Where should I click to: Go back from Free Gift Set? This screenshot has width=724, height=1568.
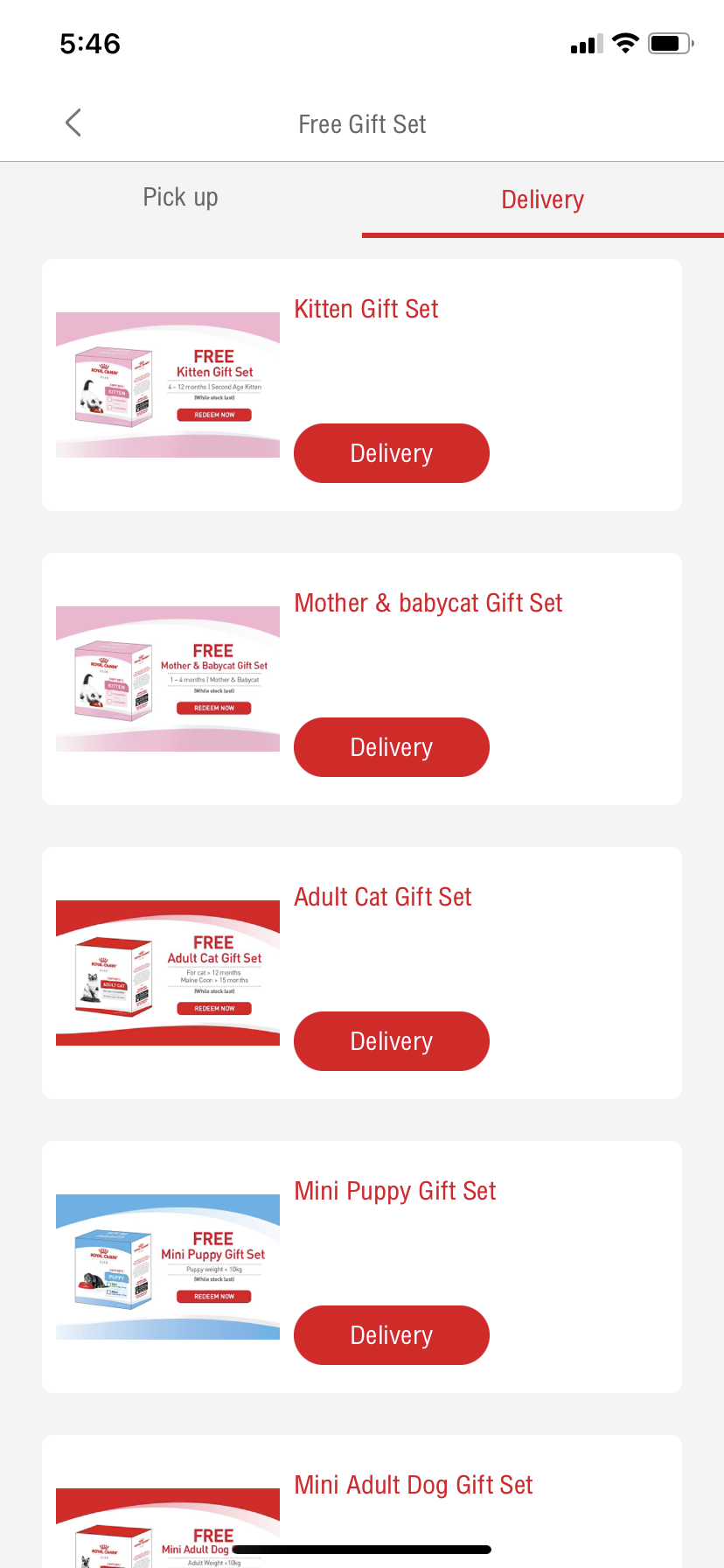[x=73, y=123]
